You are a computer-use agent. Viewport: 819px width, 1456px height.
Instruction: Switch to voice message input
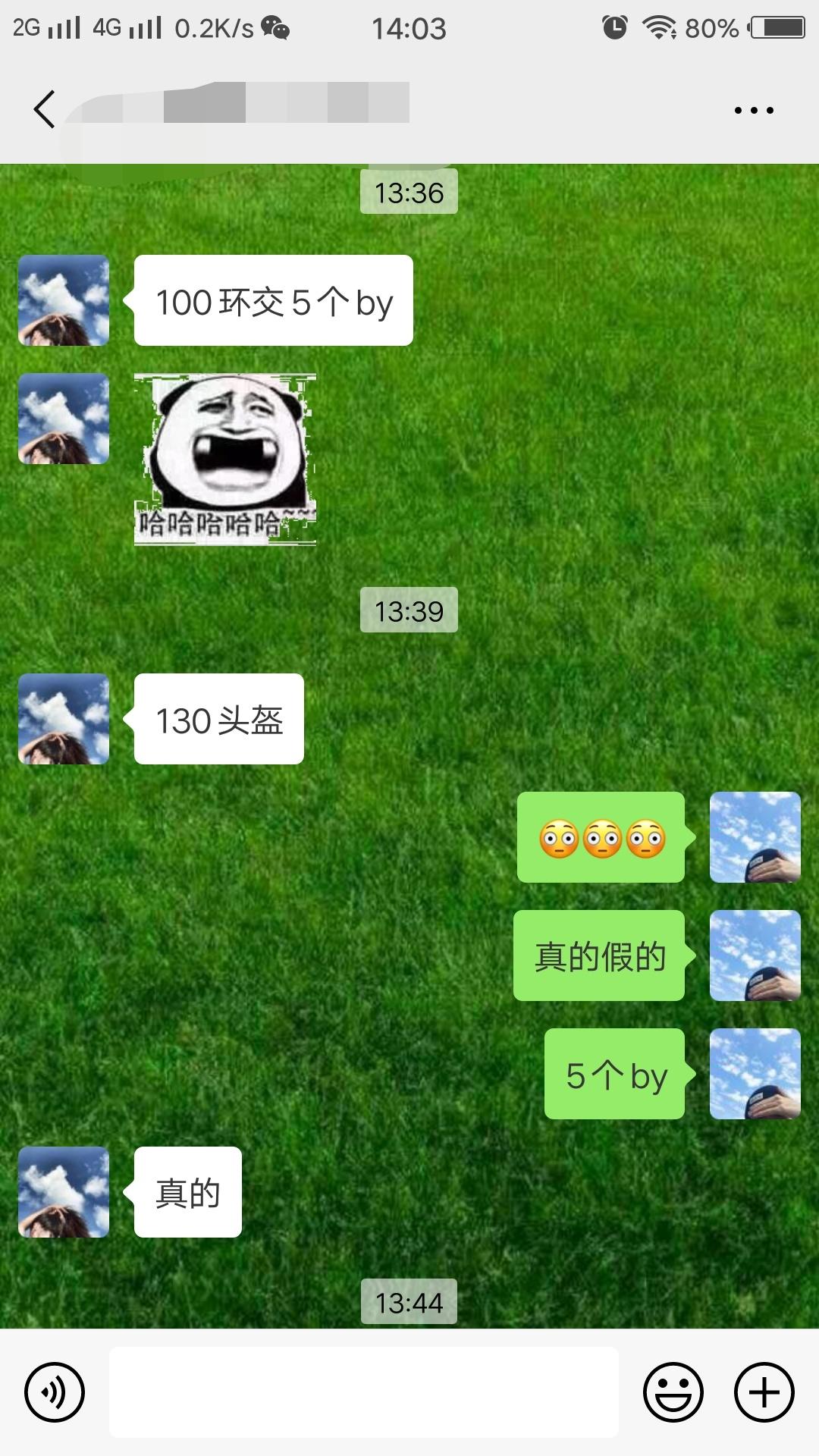pyautogui.click(x=55, y=1392)
